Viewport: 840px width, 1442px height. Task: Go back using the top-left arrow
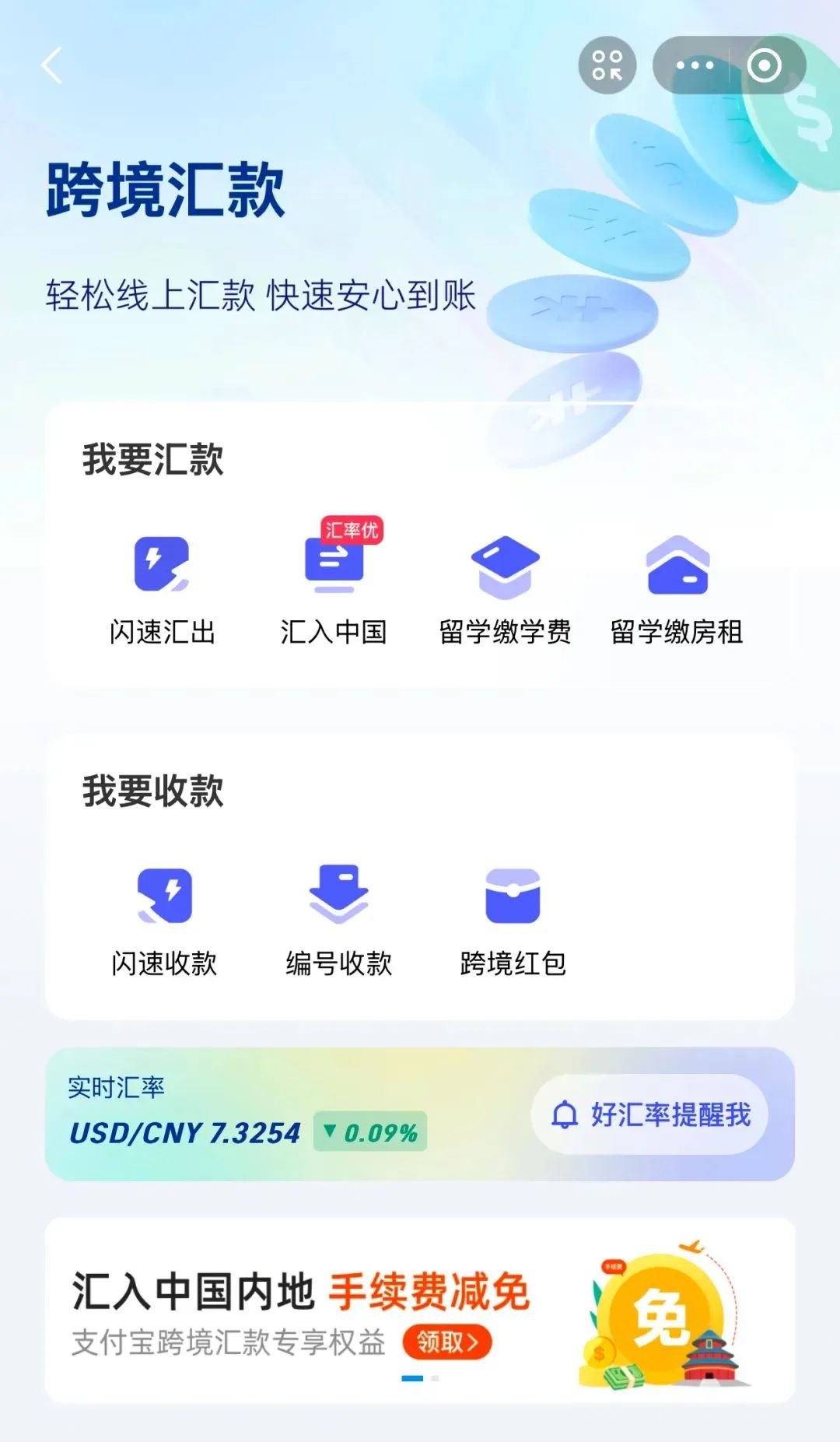[51, 65]
